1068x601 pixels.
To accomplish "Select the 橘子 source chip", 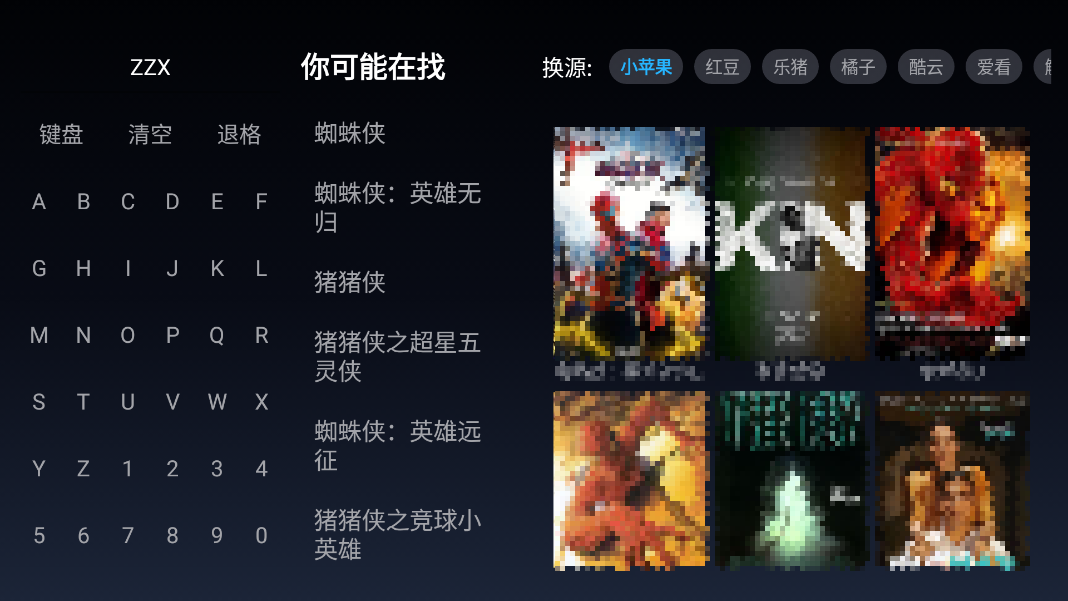I will tap(858, 68).
